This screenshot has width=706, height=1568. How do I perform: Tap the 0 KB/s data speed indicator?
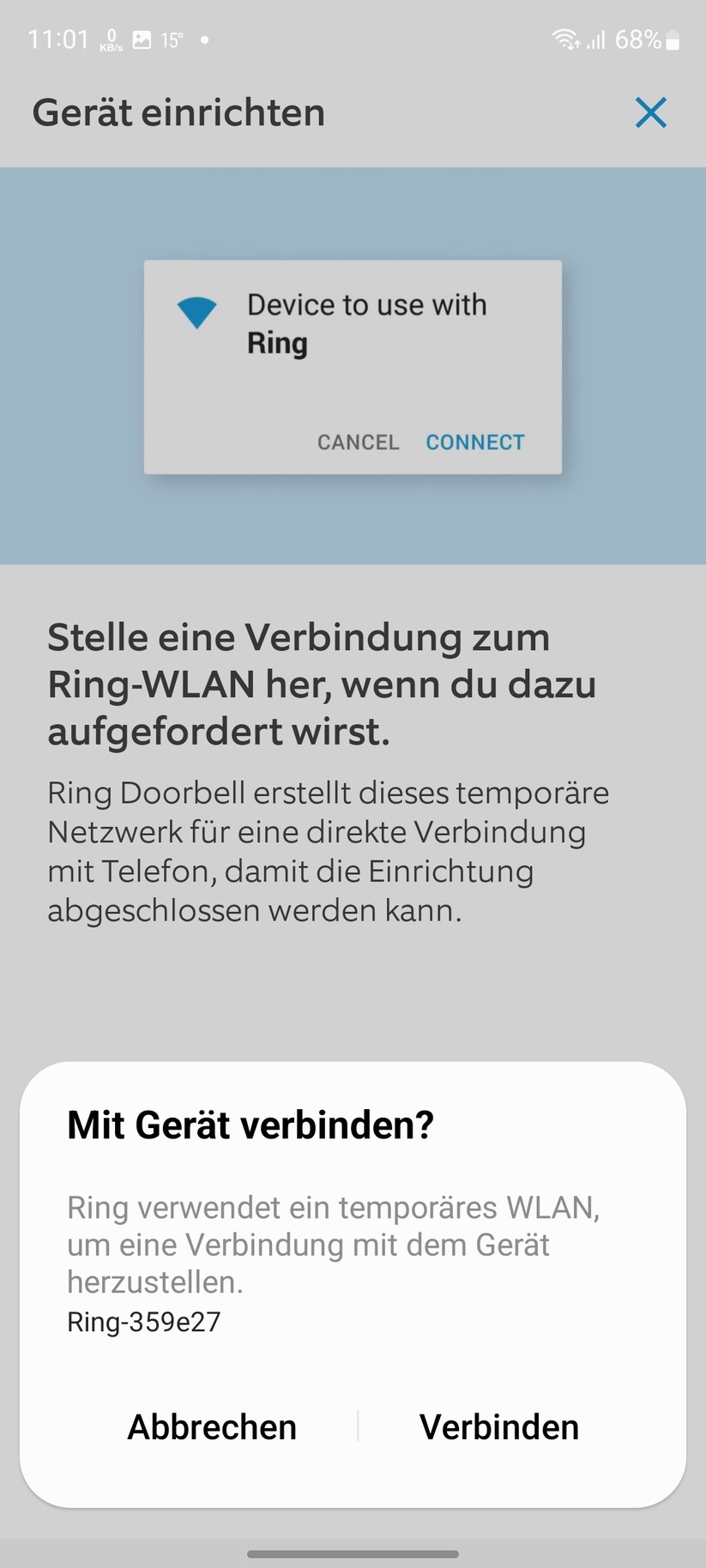(x=110, y=39)
